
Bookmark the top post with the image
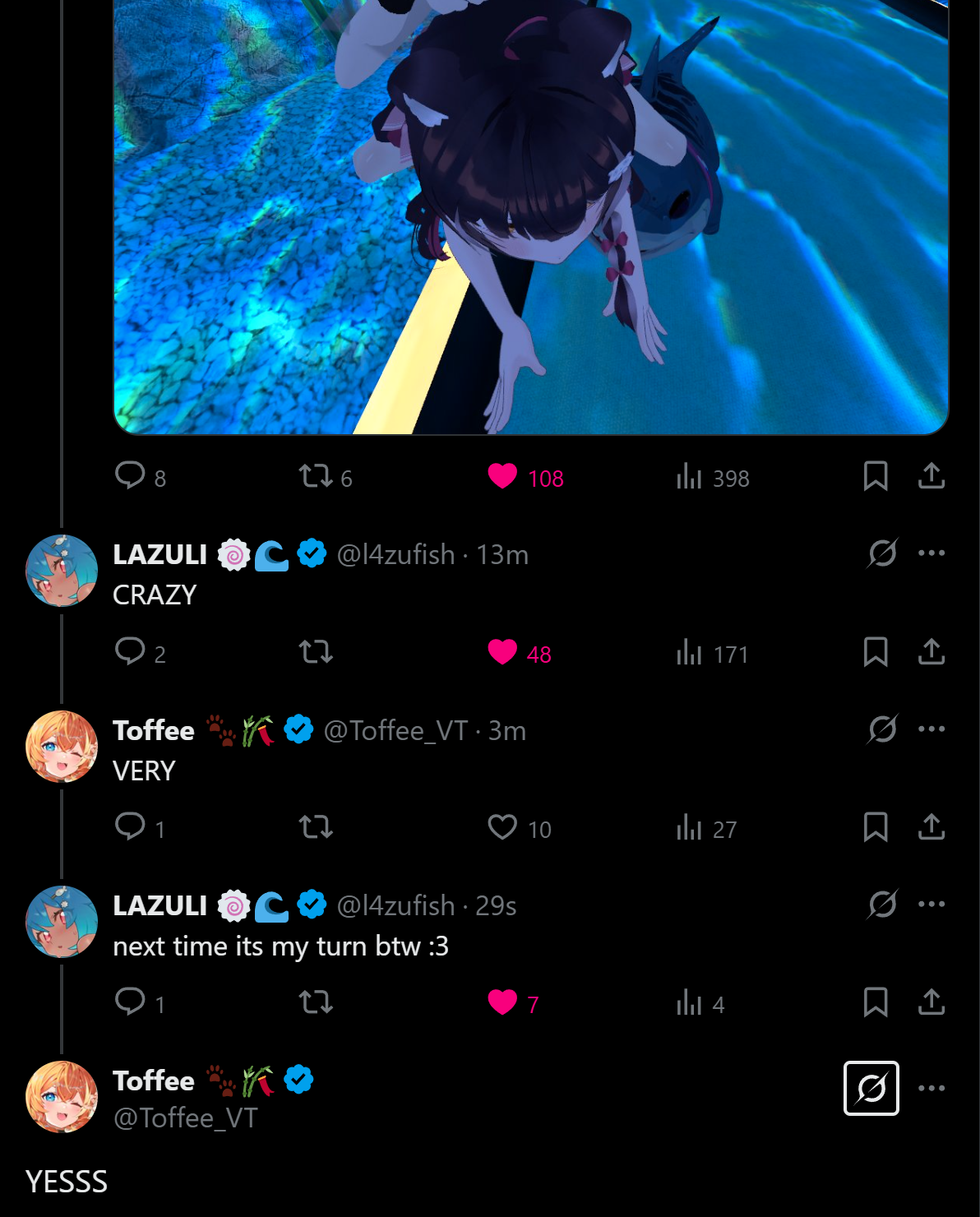coord(876,476)
